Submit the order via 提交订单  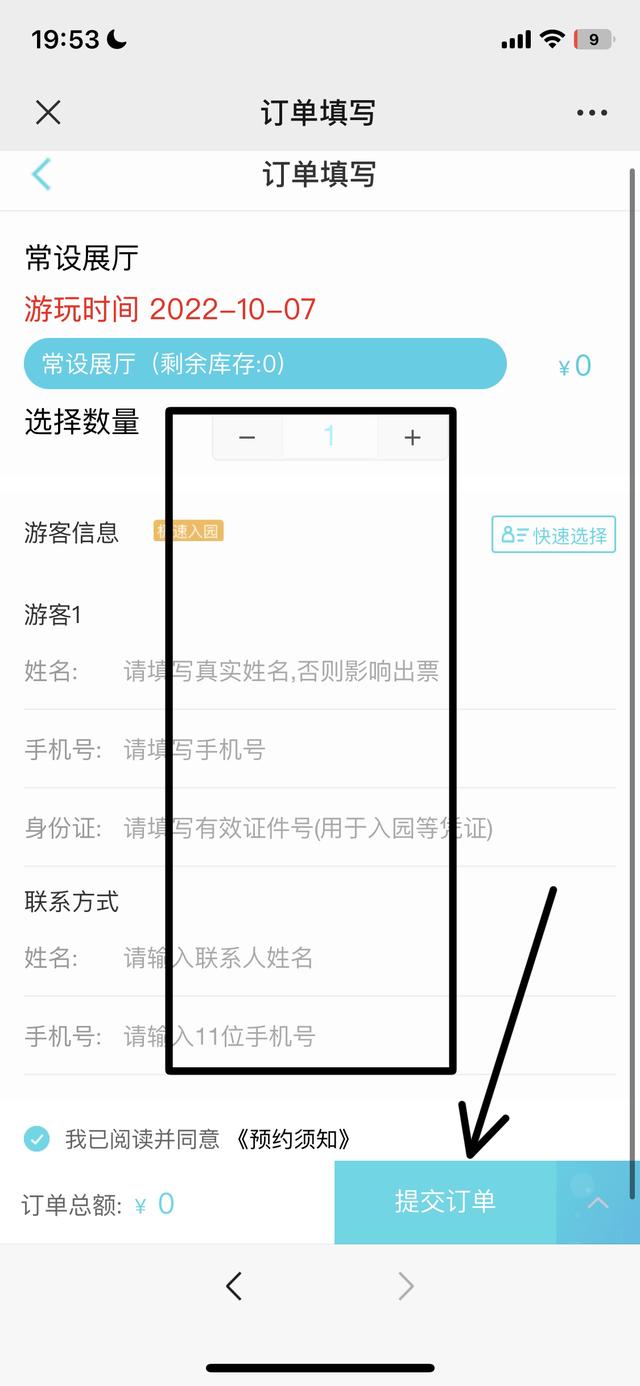[445, 1202]
